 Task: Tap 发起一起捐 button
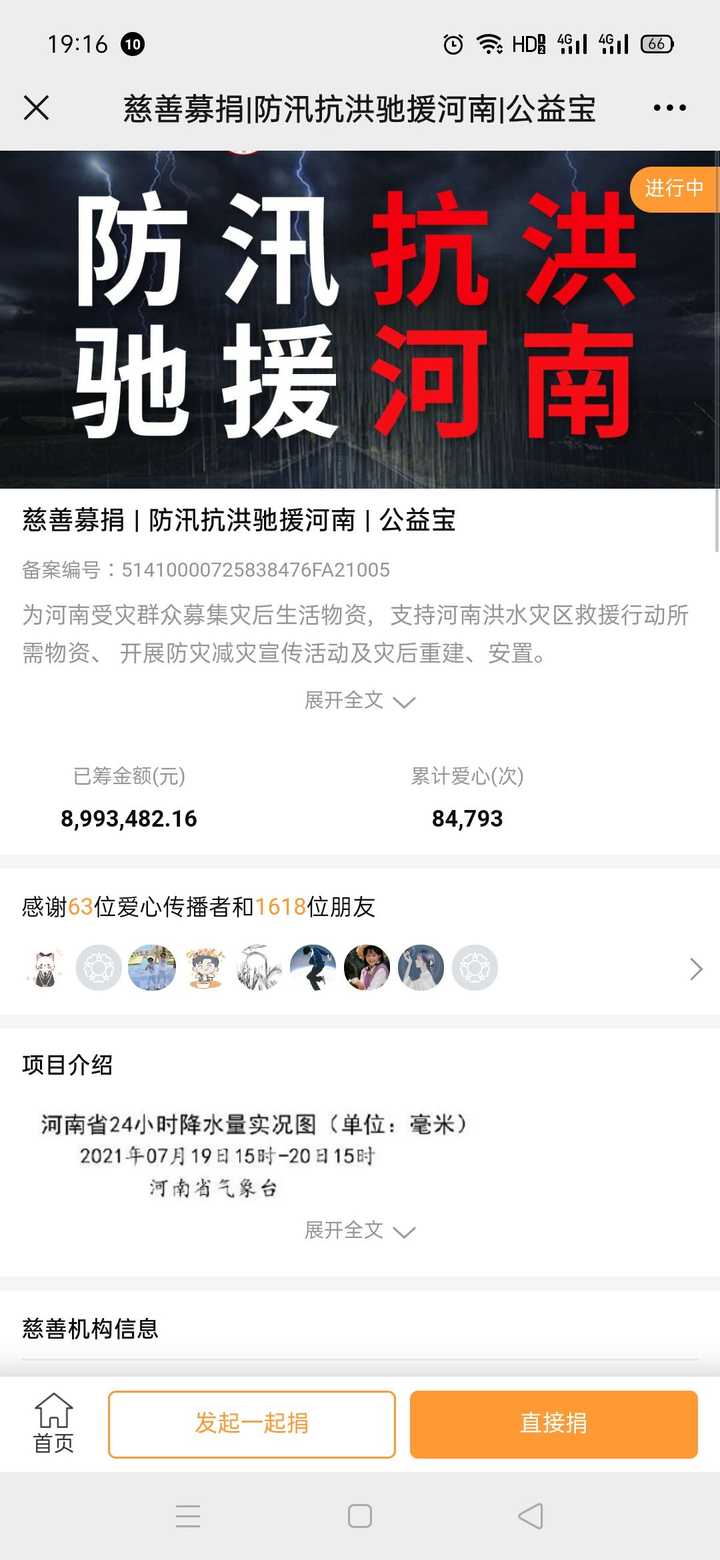pos(252,1424)
